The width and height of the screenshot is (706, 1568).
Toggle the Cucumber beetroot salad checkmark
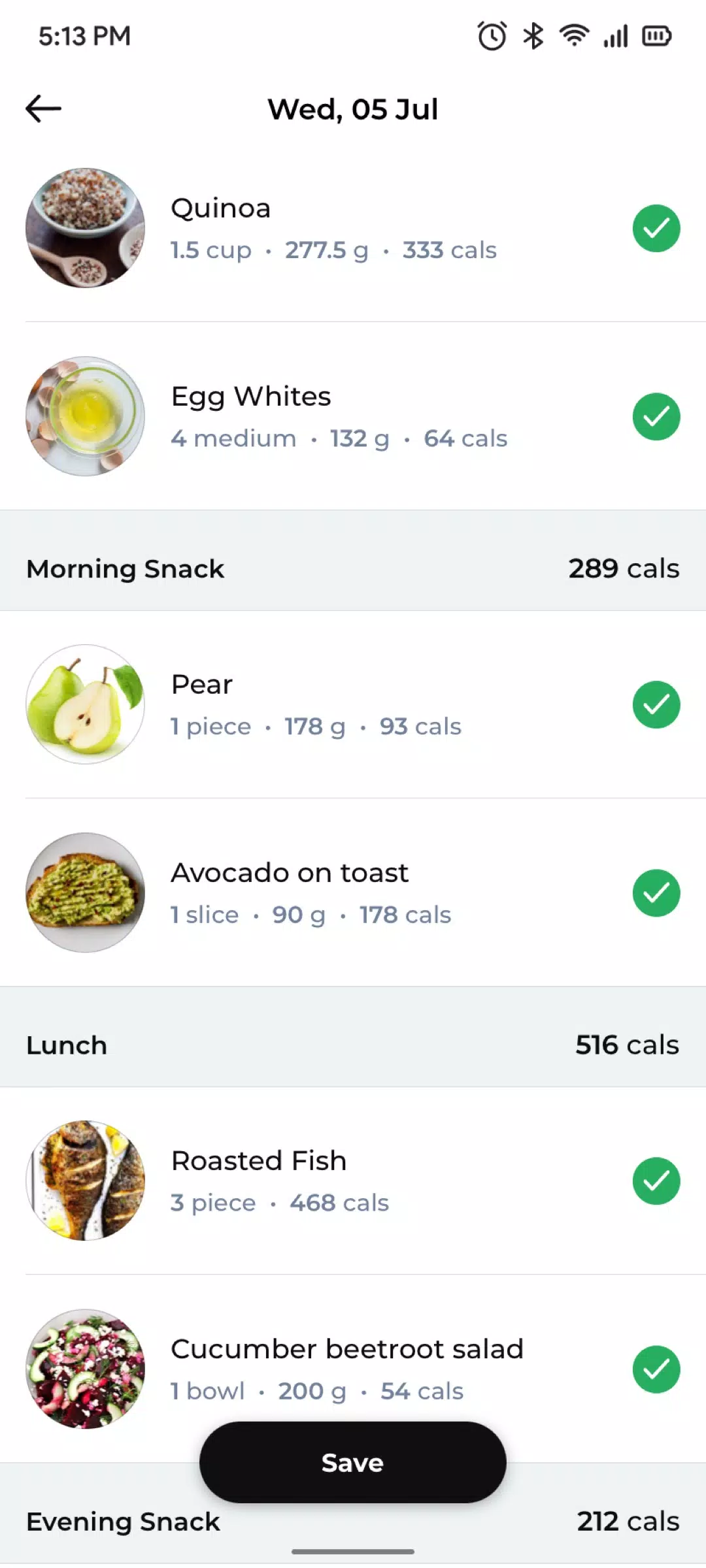pos(656,1369)
